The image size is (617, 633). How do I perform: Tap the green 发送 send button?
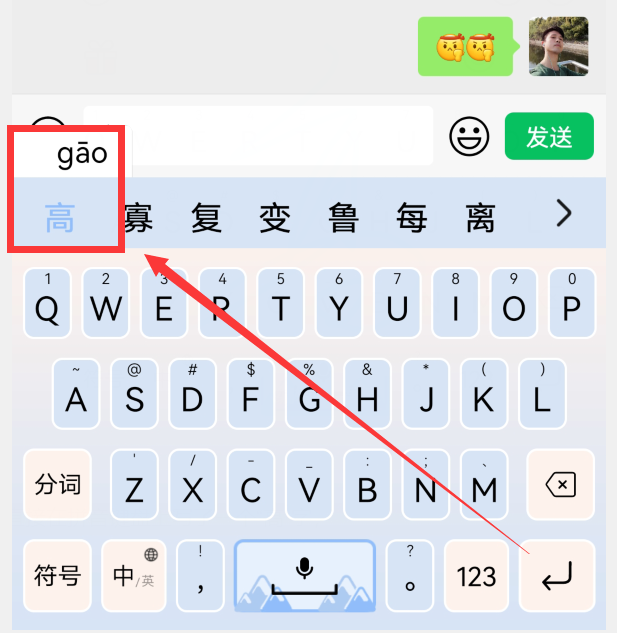[549, 137]
